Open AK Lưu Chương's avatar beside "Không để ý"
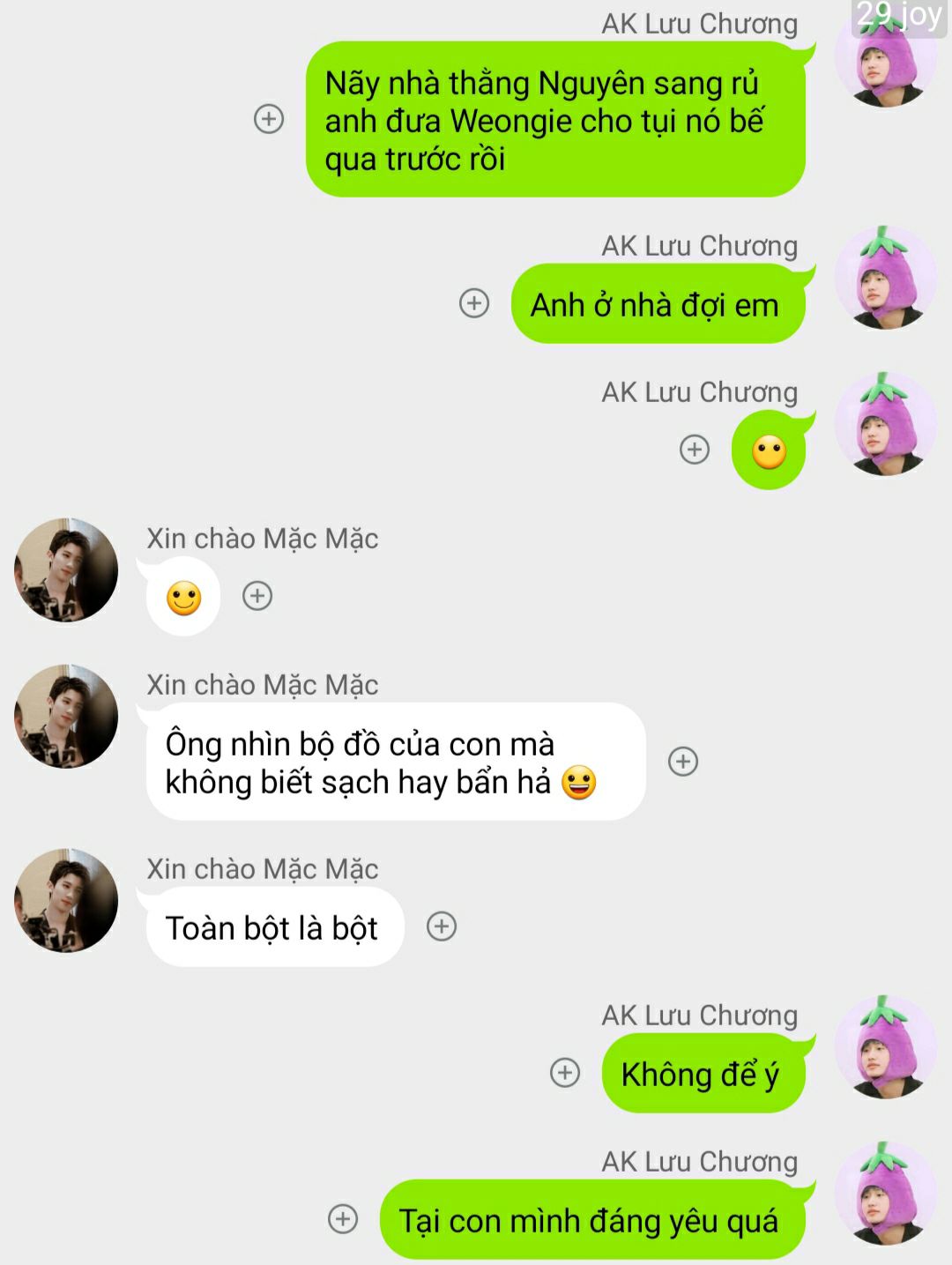Screen dimensions: 952x1265 (x=885, y=1047)
